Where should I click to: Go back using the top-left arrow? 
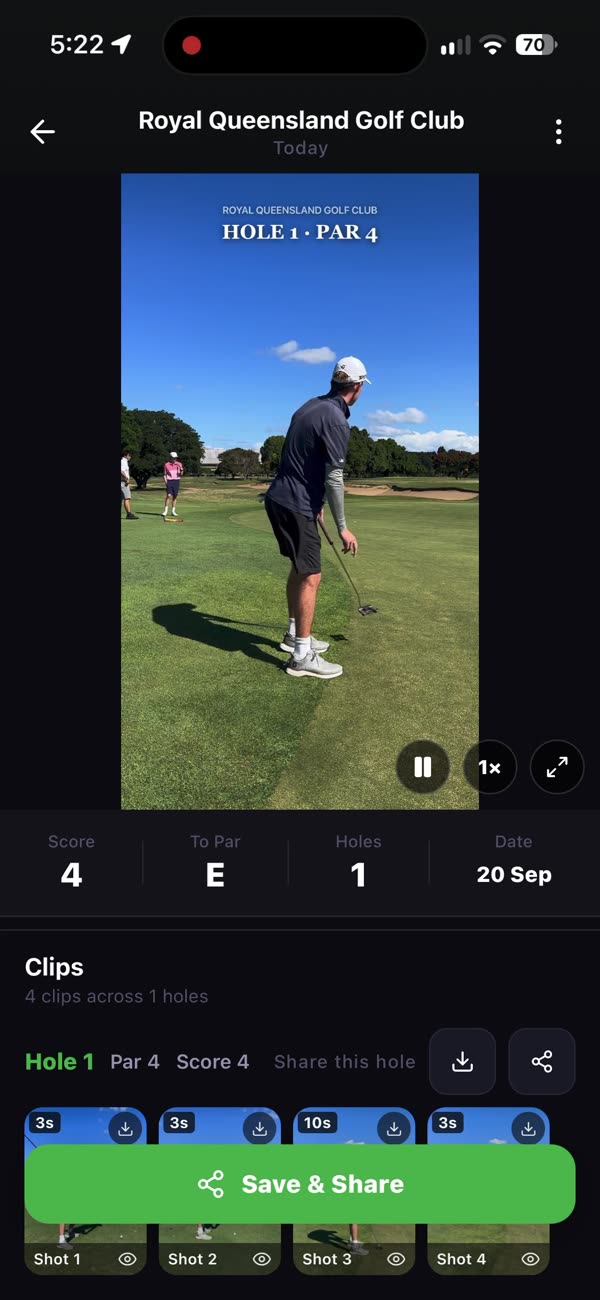point(42,131)
